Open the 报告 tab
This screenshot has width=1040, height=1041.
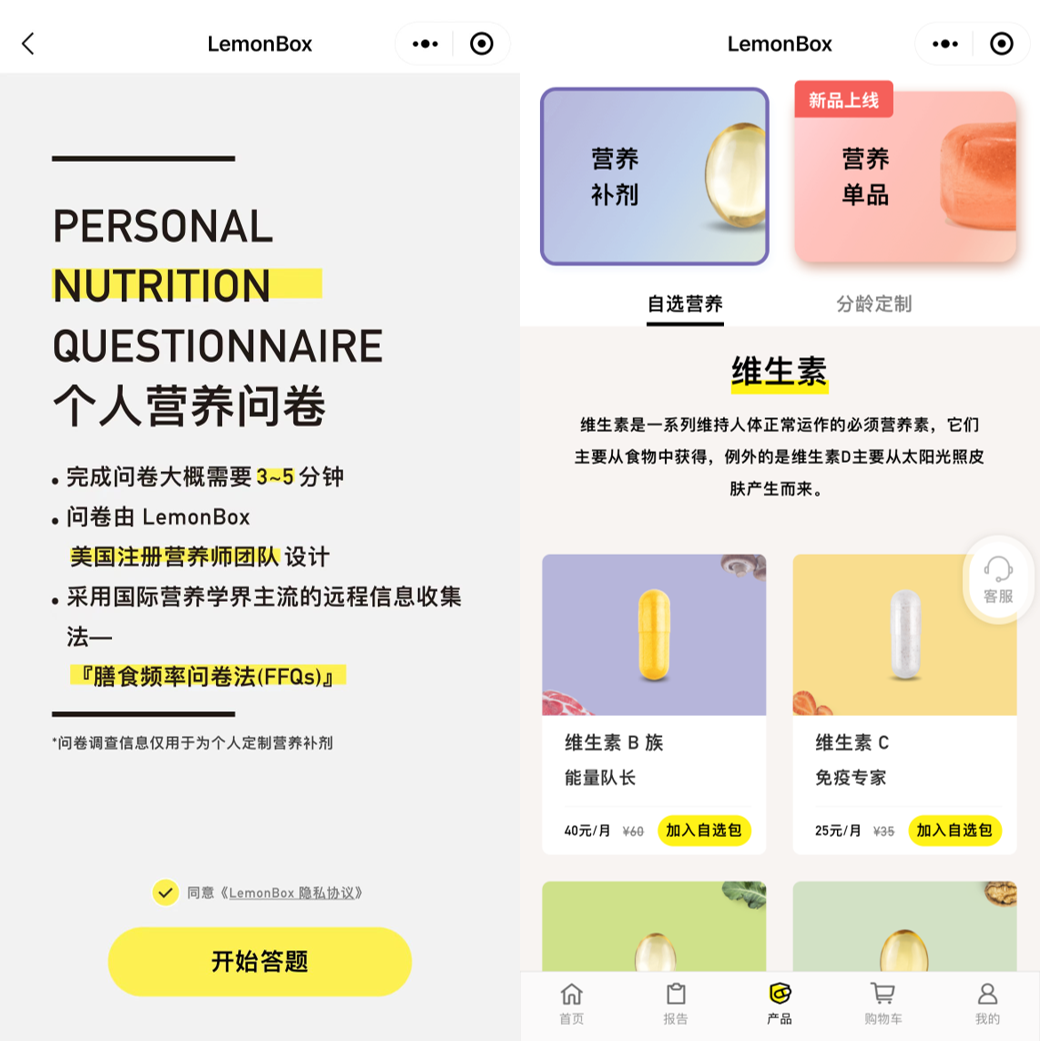[676, 1003]
